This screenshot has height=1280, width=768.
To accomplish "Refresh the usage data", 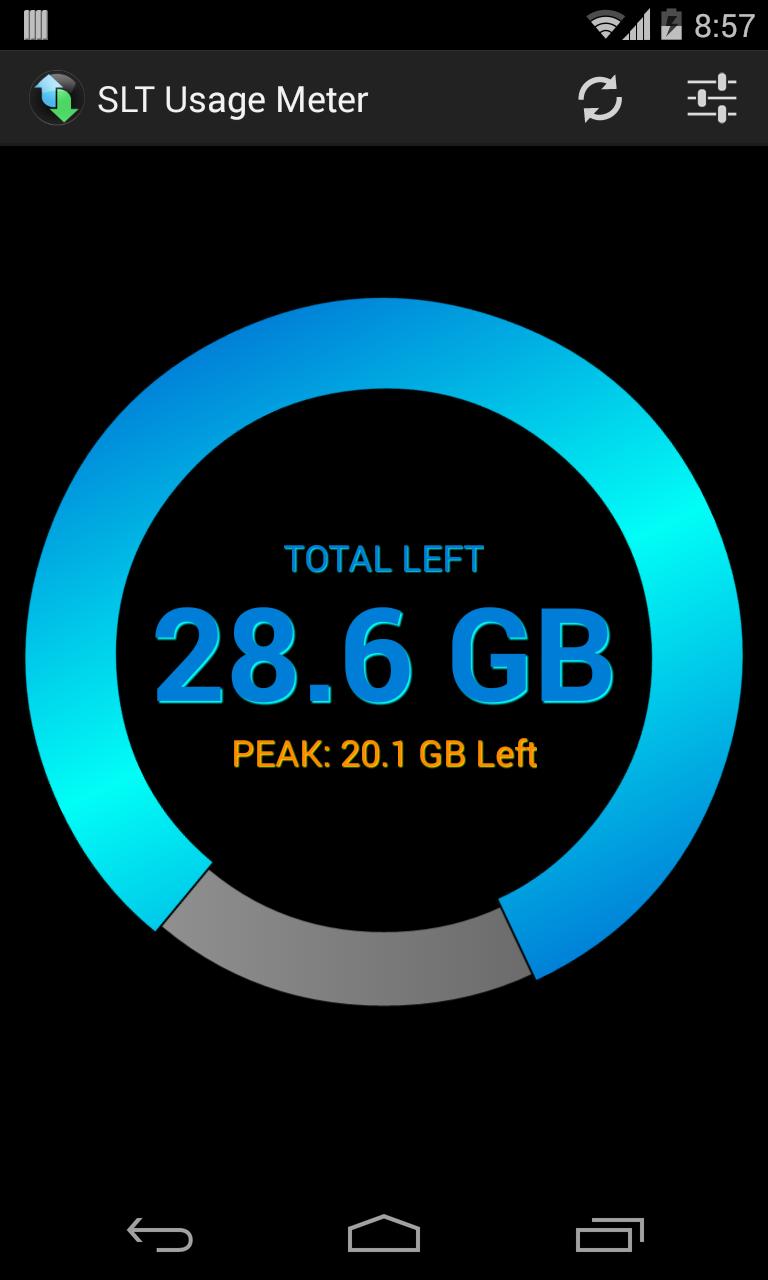I will pos(600,99).
